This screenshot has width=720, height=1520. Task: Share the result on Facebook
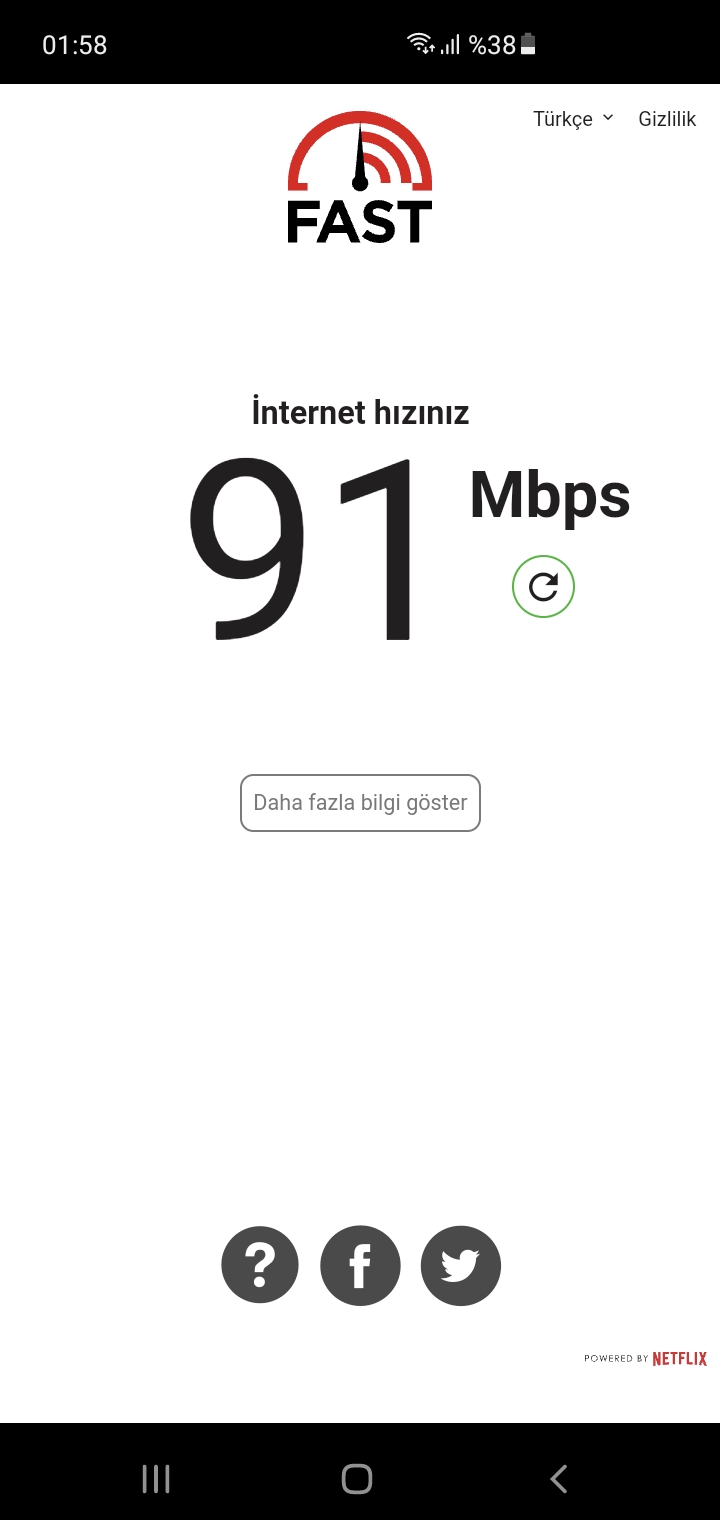click(x=360, y=1265)
